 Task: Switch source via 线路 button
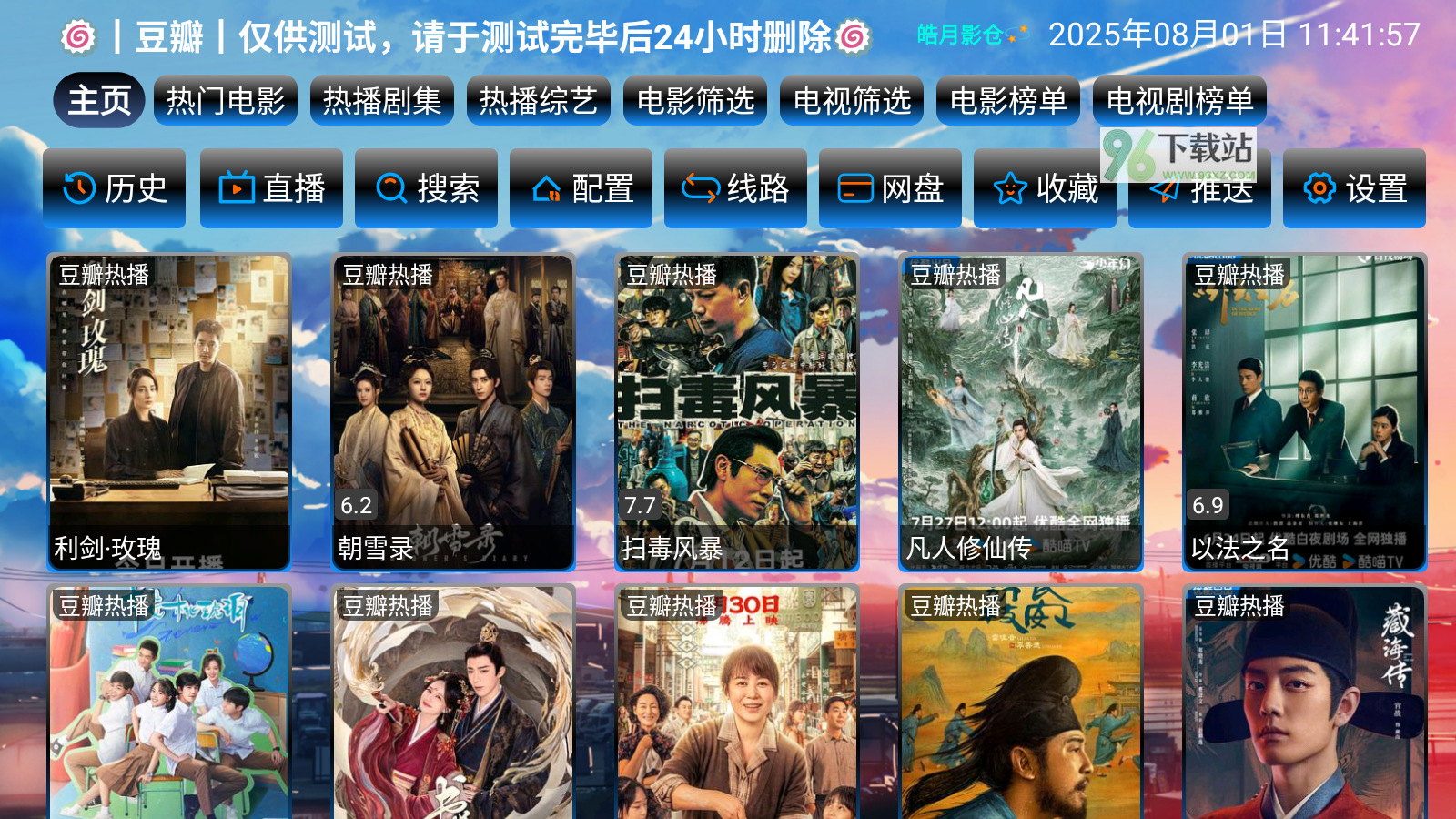coord(735,188)
